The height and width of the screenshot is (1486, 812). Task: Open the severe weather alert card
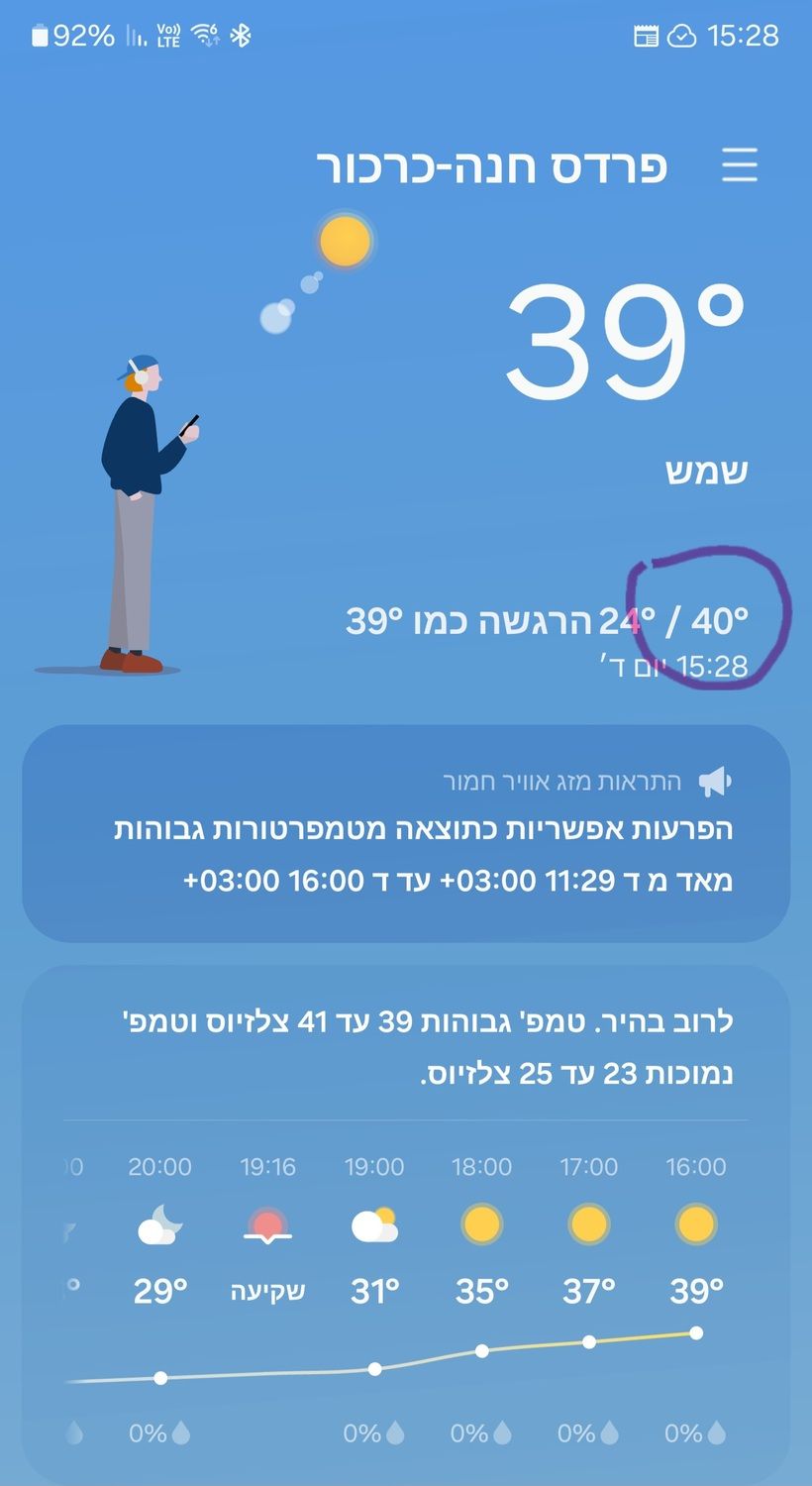point(406,833)
